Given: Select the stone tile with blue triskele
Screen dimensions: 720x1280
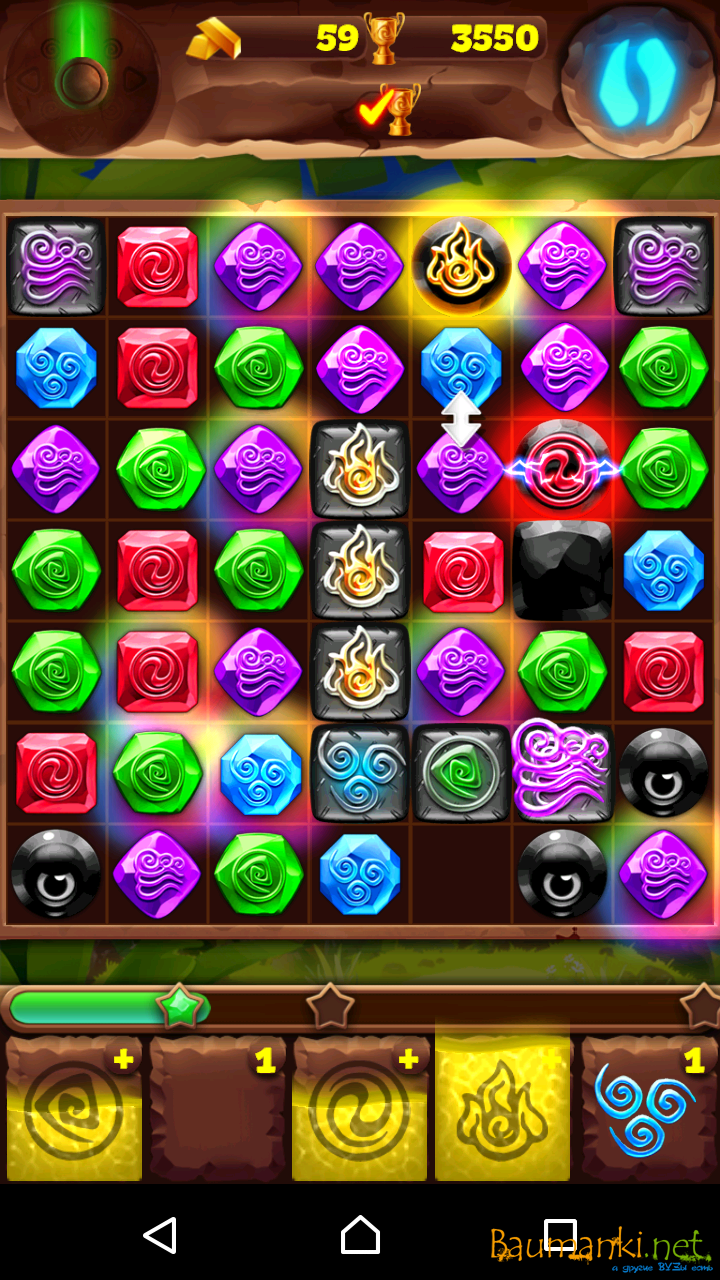Looking at the screenshot, I should point(360,773).
